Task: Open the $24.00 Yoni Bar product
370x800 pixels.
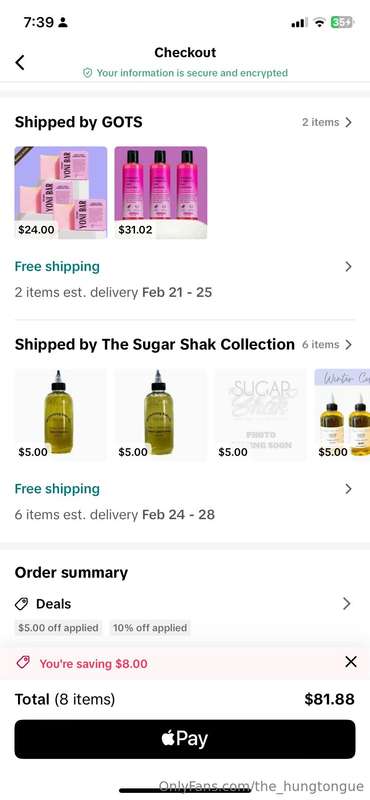Action: tap(61, 192)
